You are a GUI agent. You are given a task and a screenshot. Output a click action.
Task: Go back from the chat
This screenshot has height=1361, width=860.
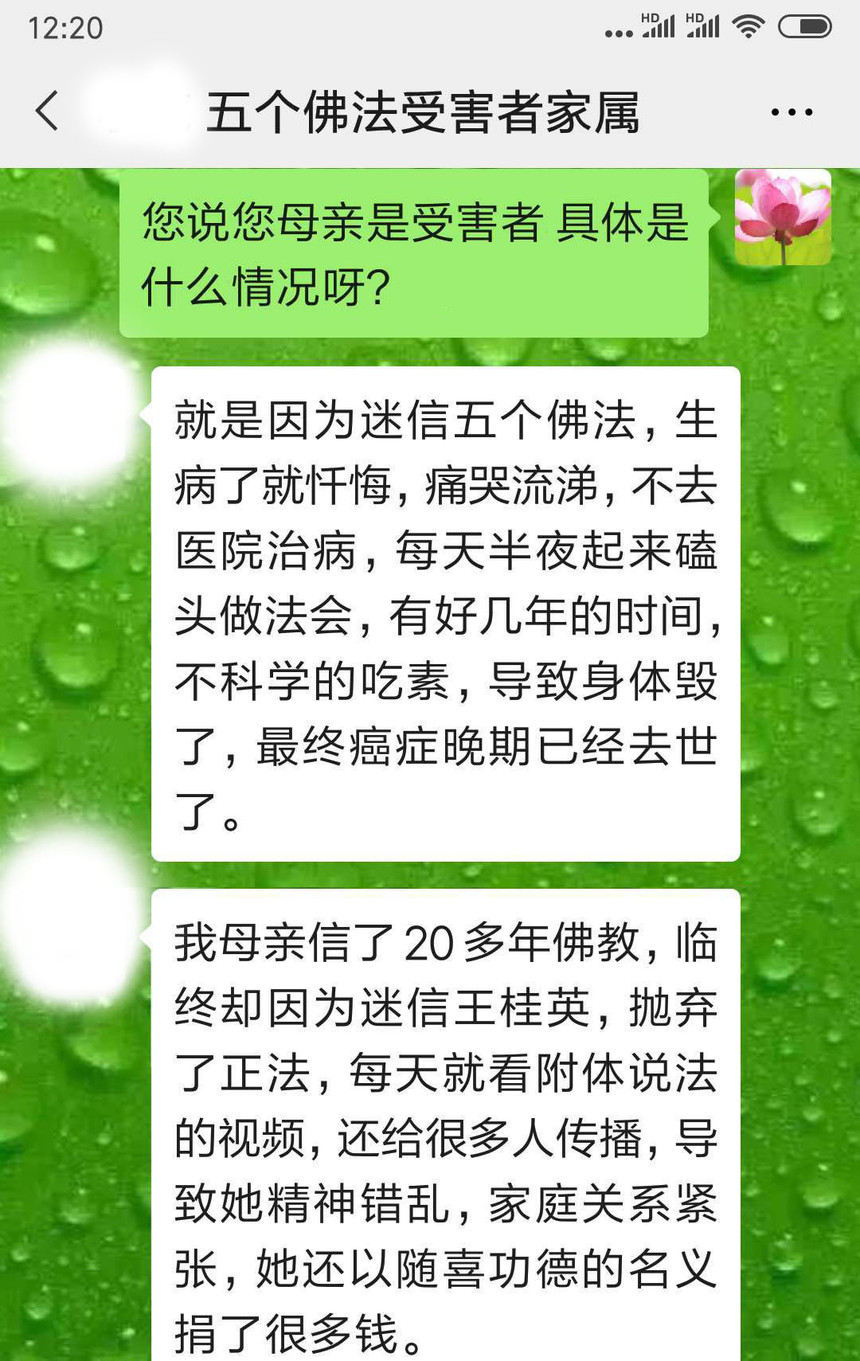tap(47, 112)
